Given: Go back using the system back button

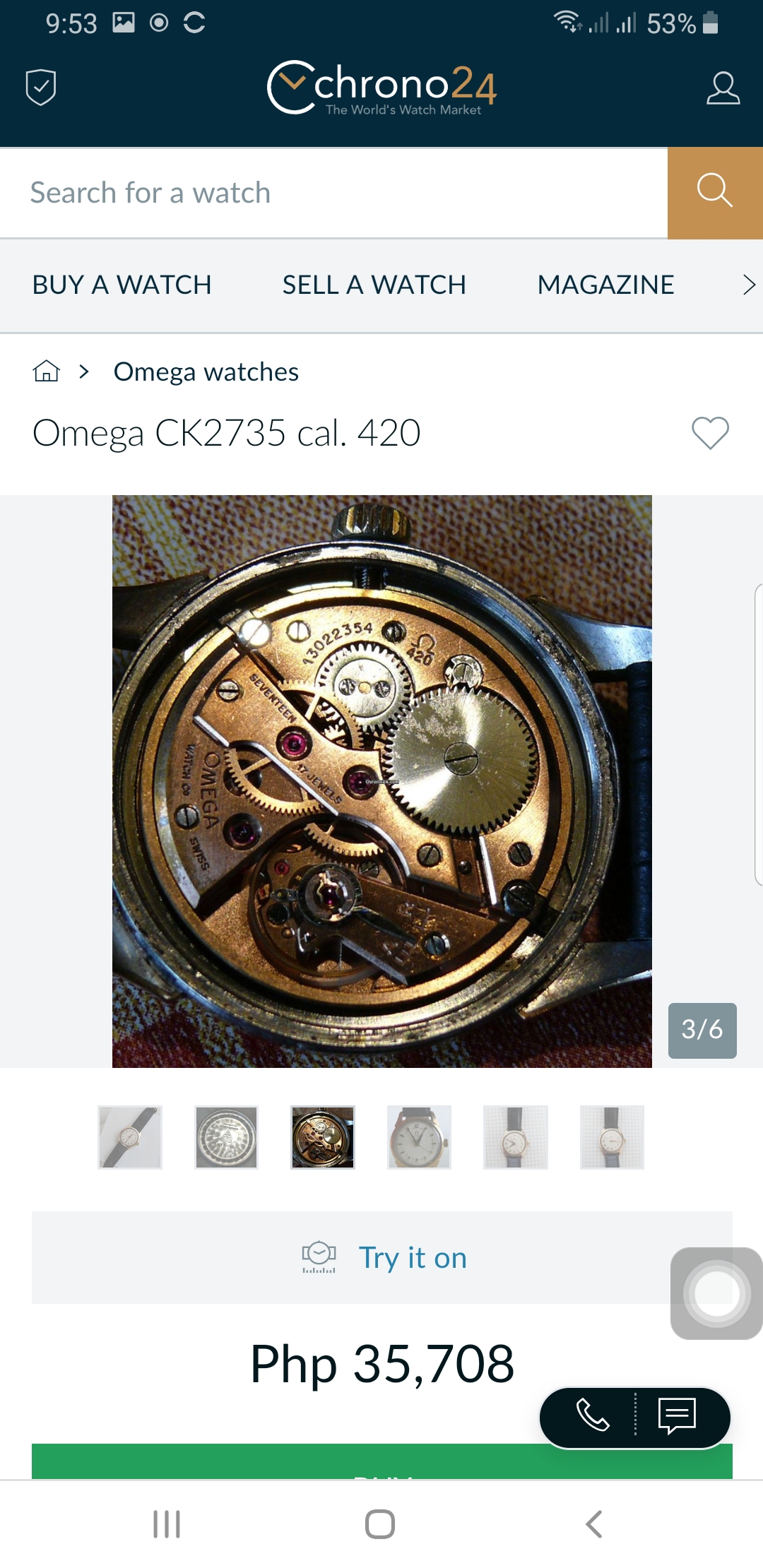Looking at the screenshot, I should 593,1524.
